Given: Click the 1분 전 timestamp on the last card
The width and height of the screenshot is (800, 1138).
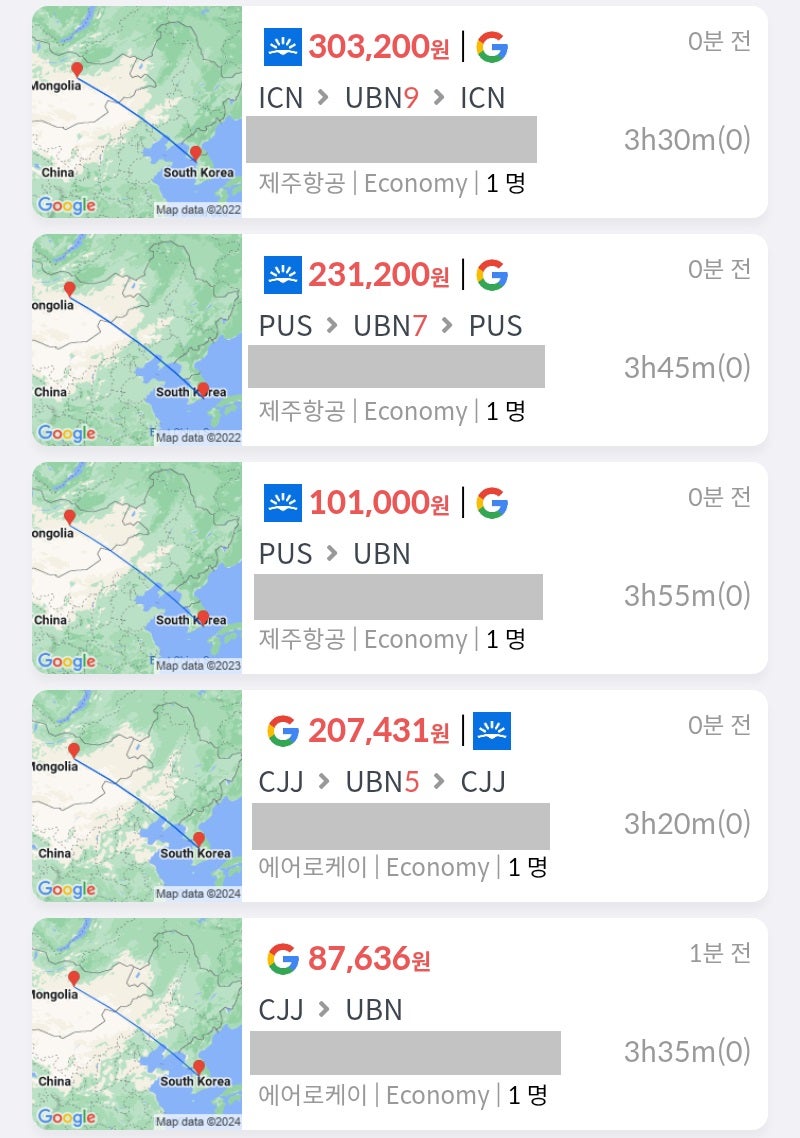Looking at the screenshot, I should tap(717, 954).
